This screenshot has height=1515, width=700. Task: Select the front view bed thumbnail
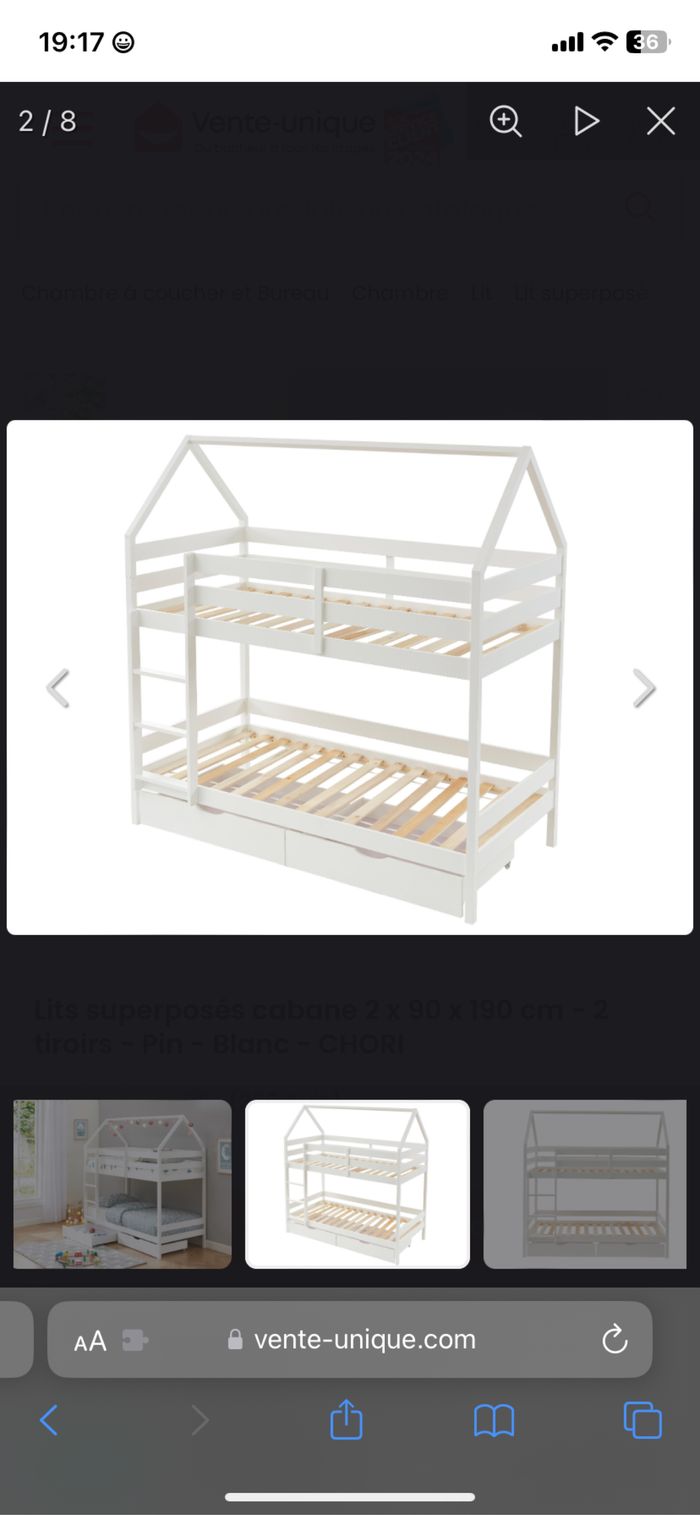click(585, 1184)
